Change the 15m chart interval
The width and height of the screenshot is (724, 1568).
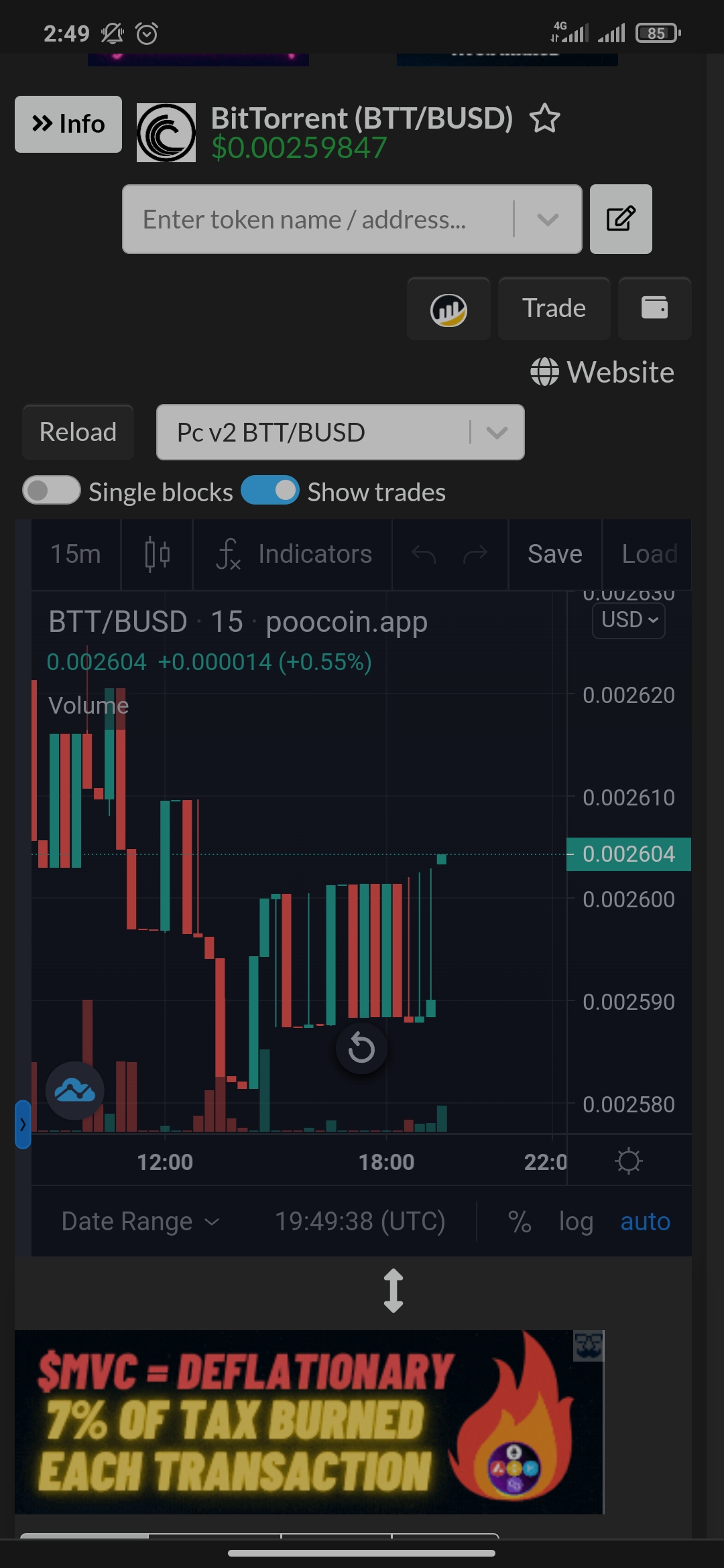point(76,554)
